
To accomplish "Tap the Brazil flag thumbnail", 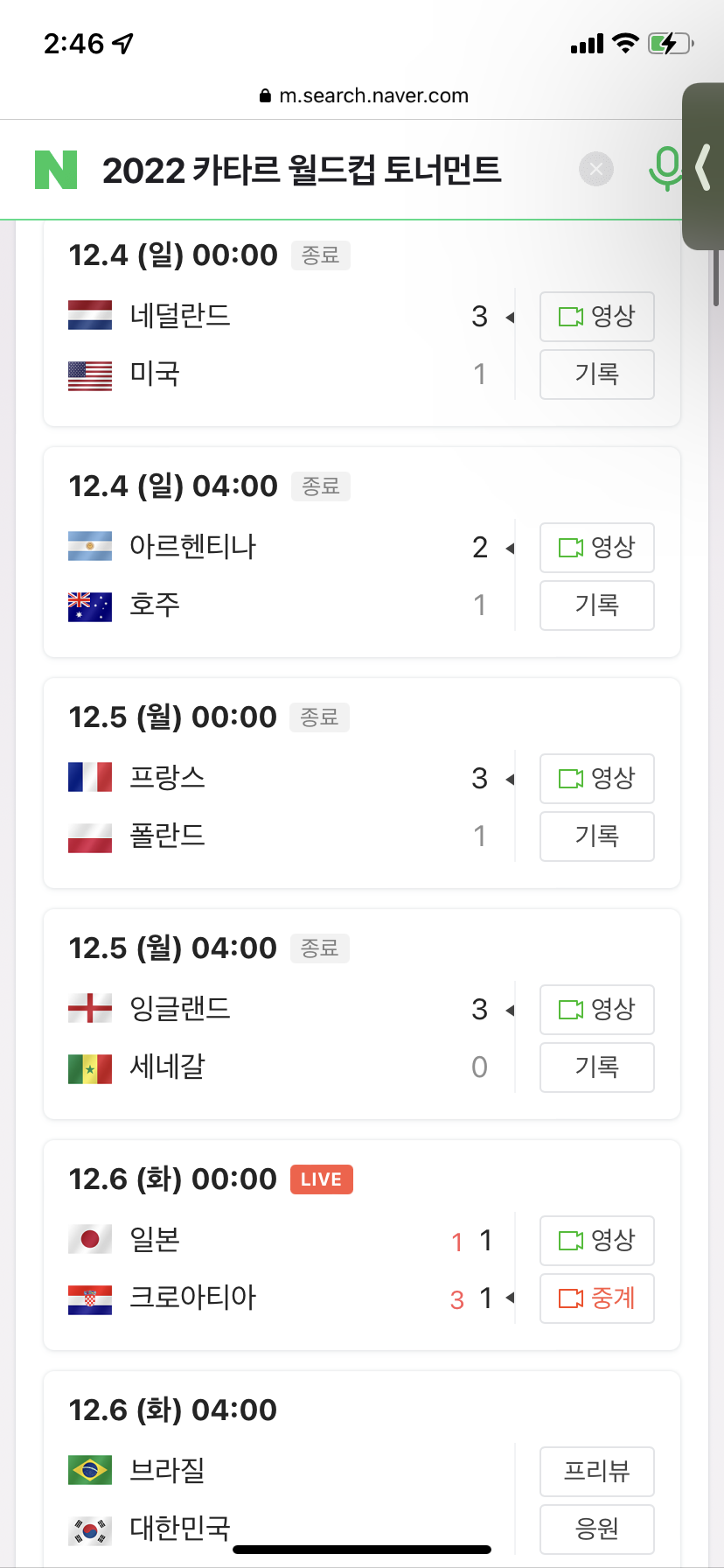I will (89, 1471).
